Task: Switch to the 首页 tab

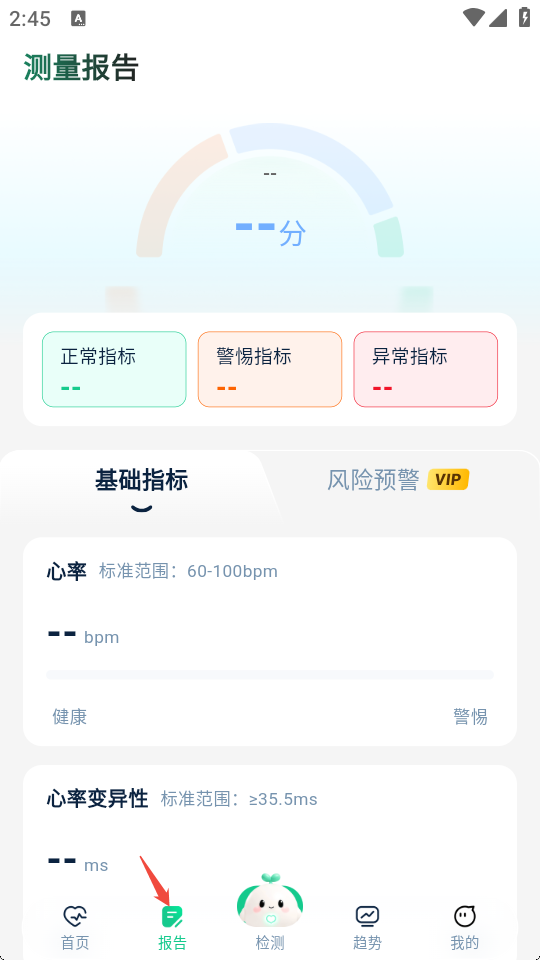Action: click(75, 928)
